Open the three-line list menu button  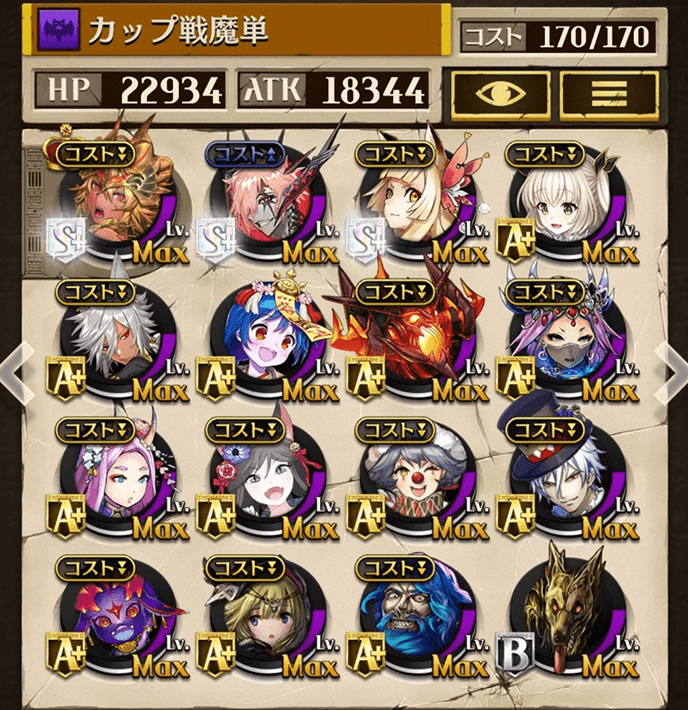pyautogui.click(x=608, y=93)
